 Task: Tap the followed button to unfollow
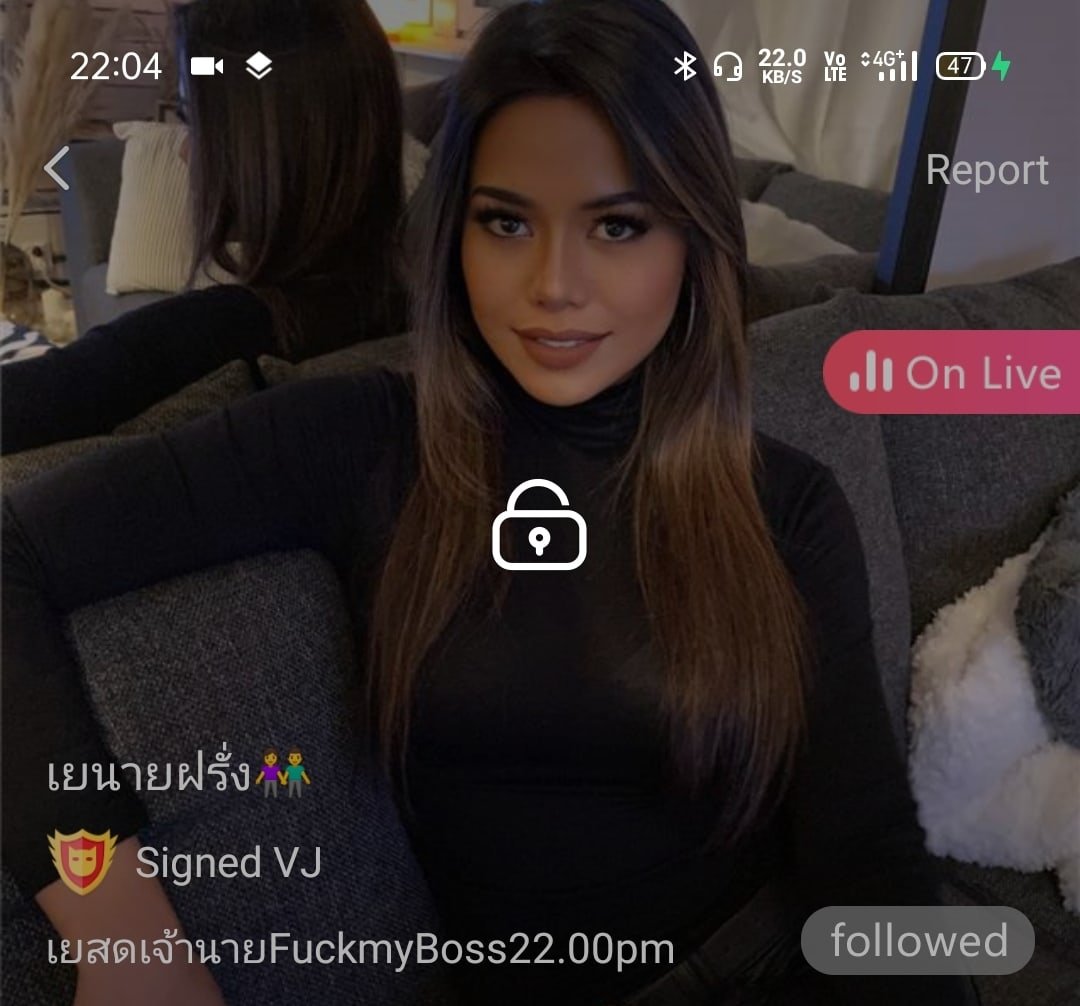(x=917, y=941)
